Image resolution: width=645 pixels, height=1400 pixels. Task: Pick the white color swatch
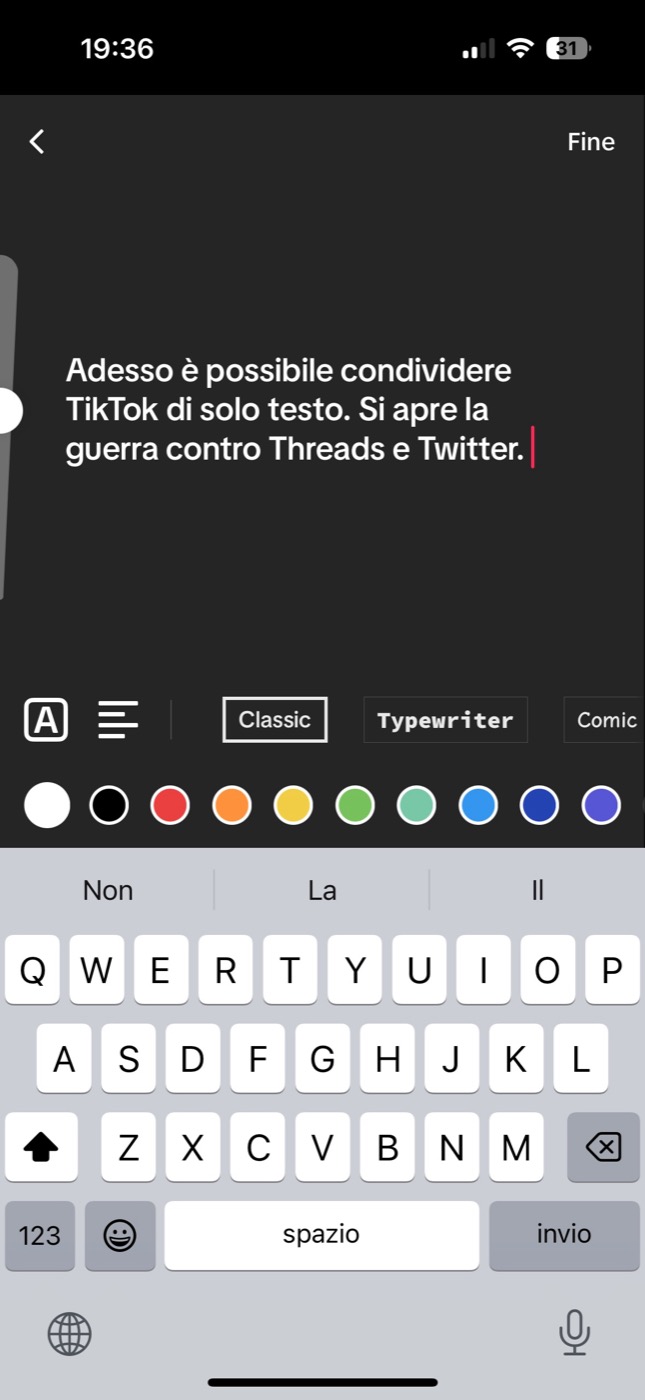click(47, 805)
